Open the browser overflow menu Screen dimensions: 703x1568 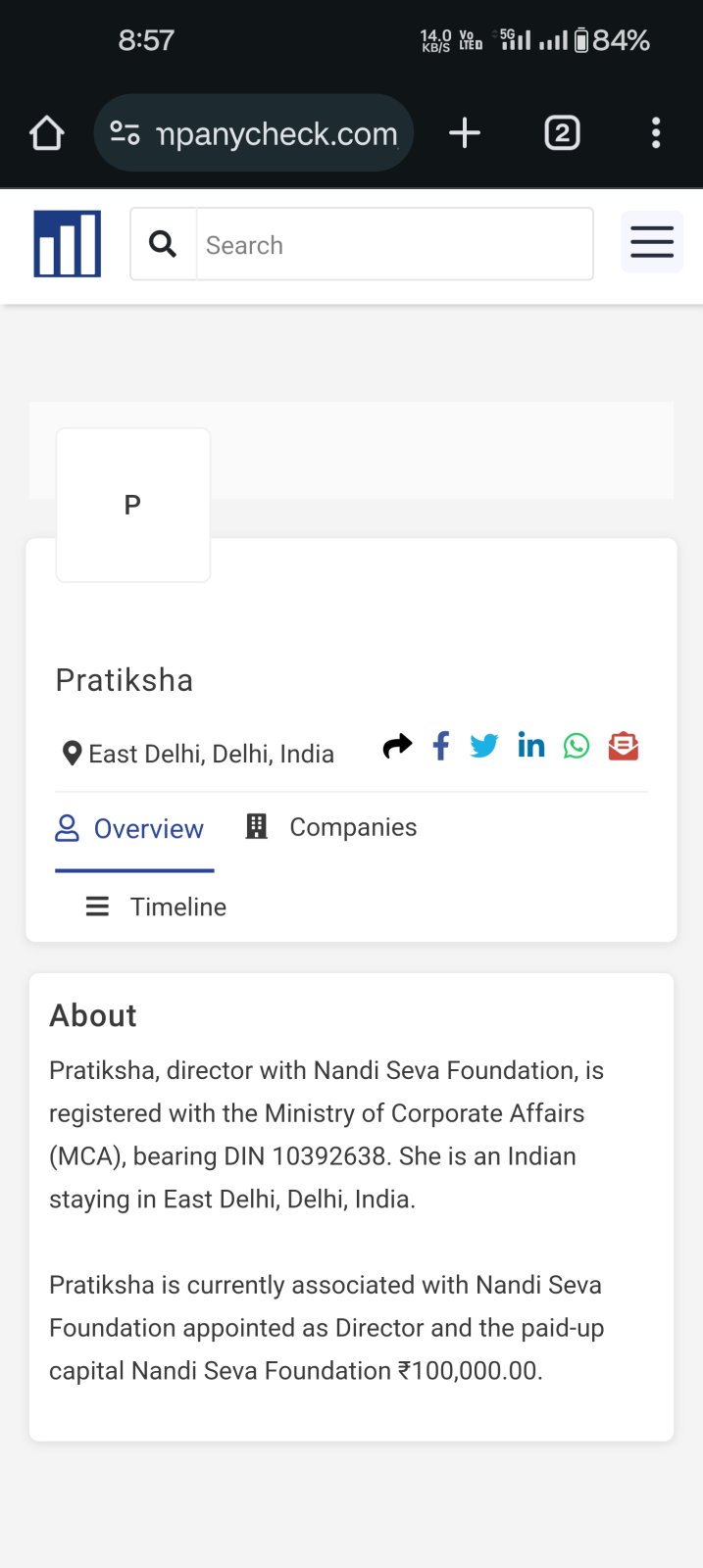(656, 133)
